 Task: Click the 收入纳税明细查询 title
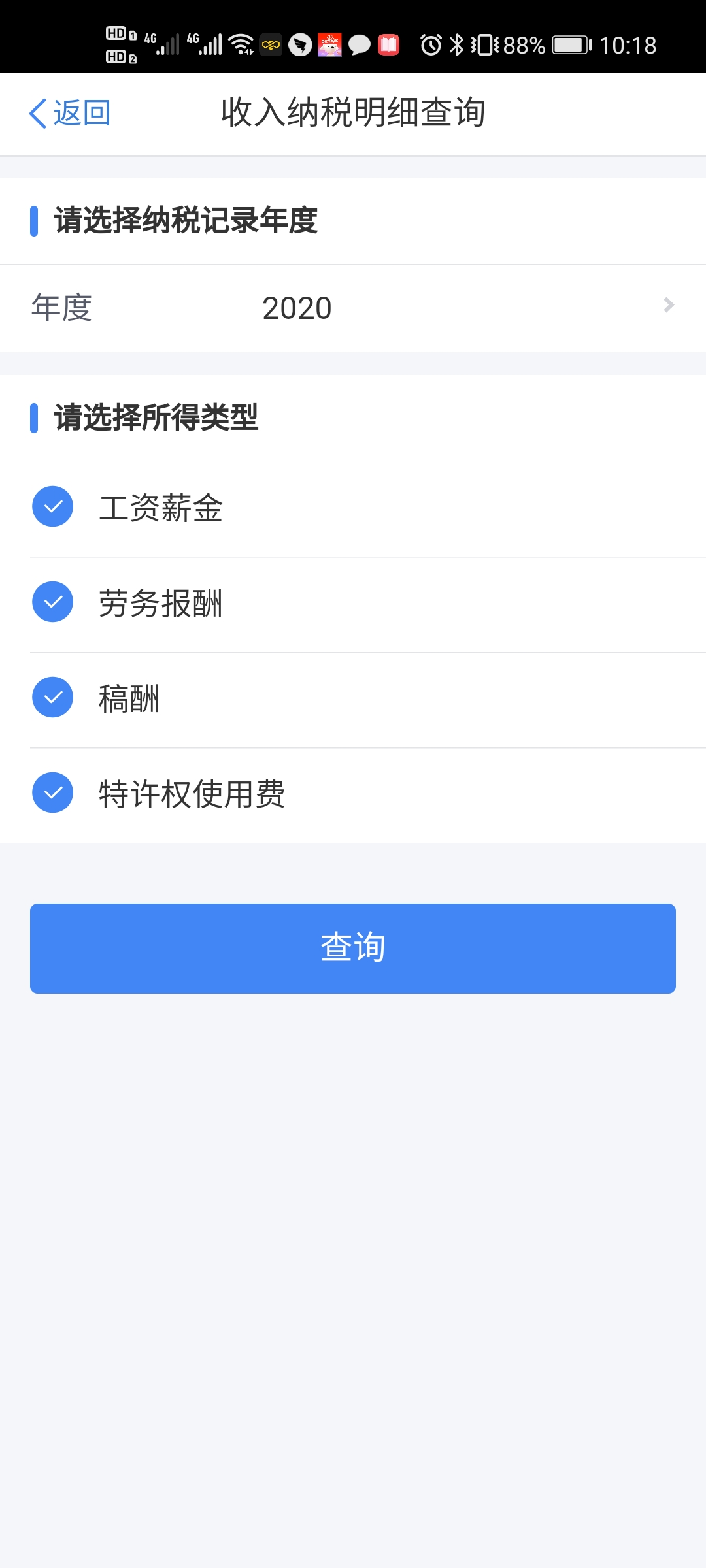353,111
